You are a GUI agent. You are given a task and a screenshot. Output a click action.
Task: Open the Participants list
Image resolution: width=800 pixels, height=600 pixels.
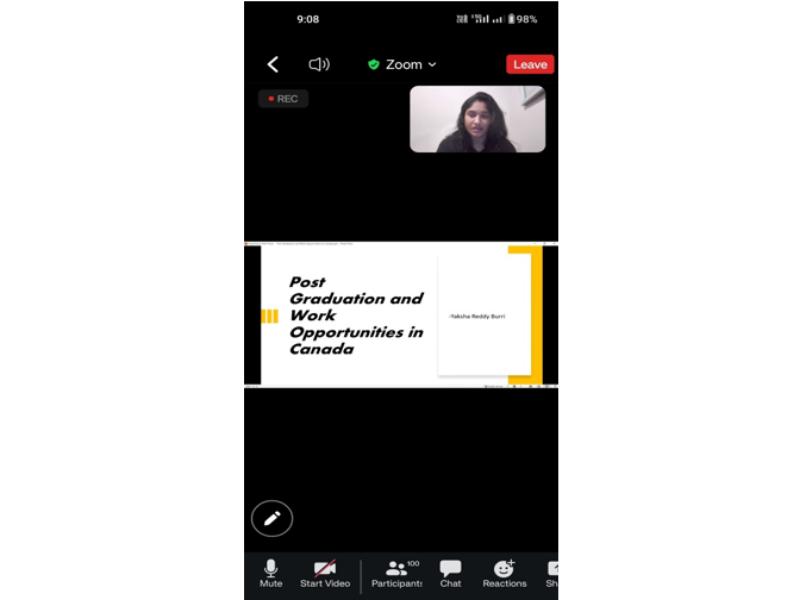(x=397, y=573)
